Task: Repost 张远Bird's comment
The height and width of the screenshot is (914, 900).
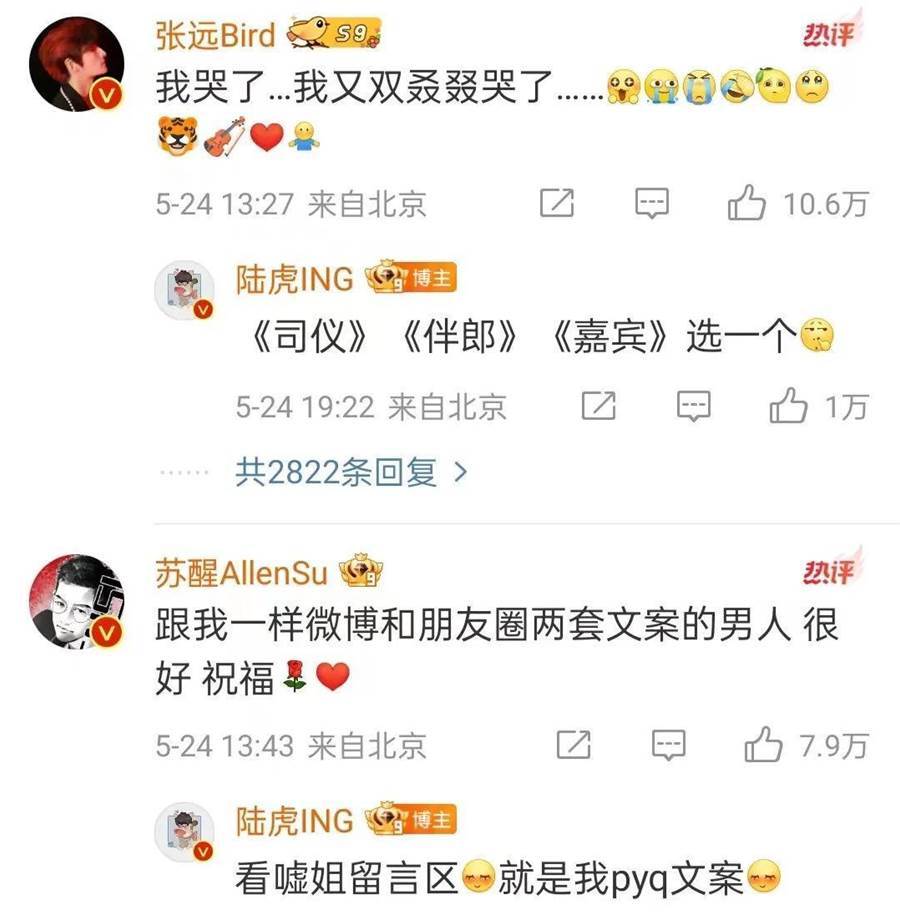Action: (x=557, y=204)
